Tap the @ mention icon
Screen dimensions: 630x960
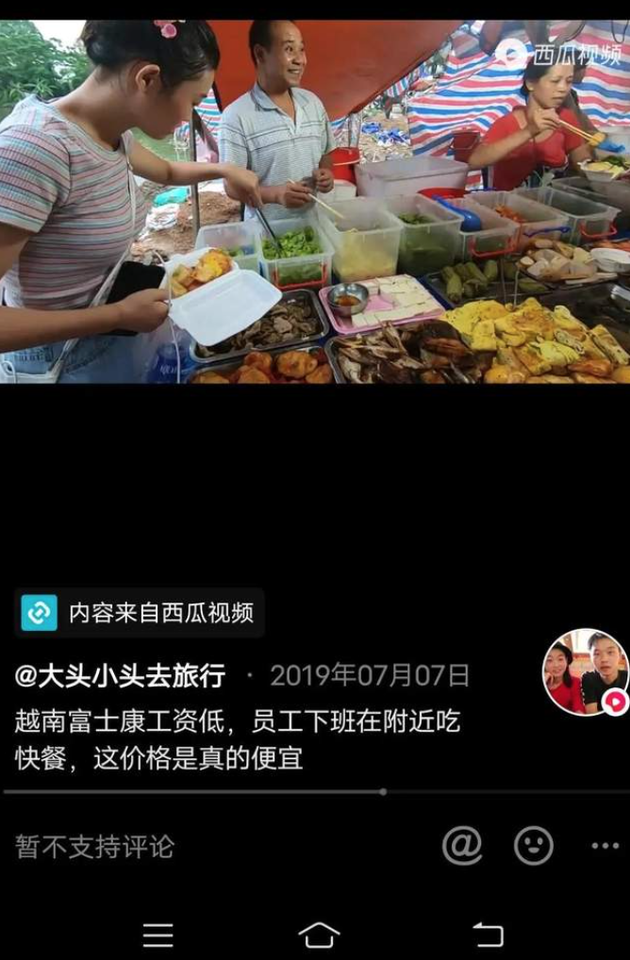[x=462, y=846]
